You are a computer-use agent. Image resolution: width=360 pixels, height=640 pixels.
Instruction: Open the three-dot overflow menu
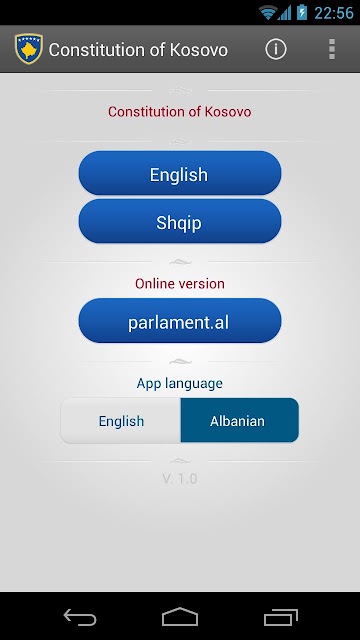coord(332,49)
